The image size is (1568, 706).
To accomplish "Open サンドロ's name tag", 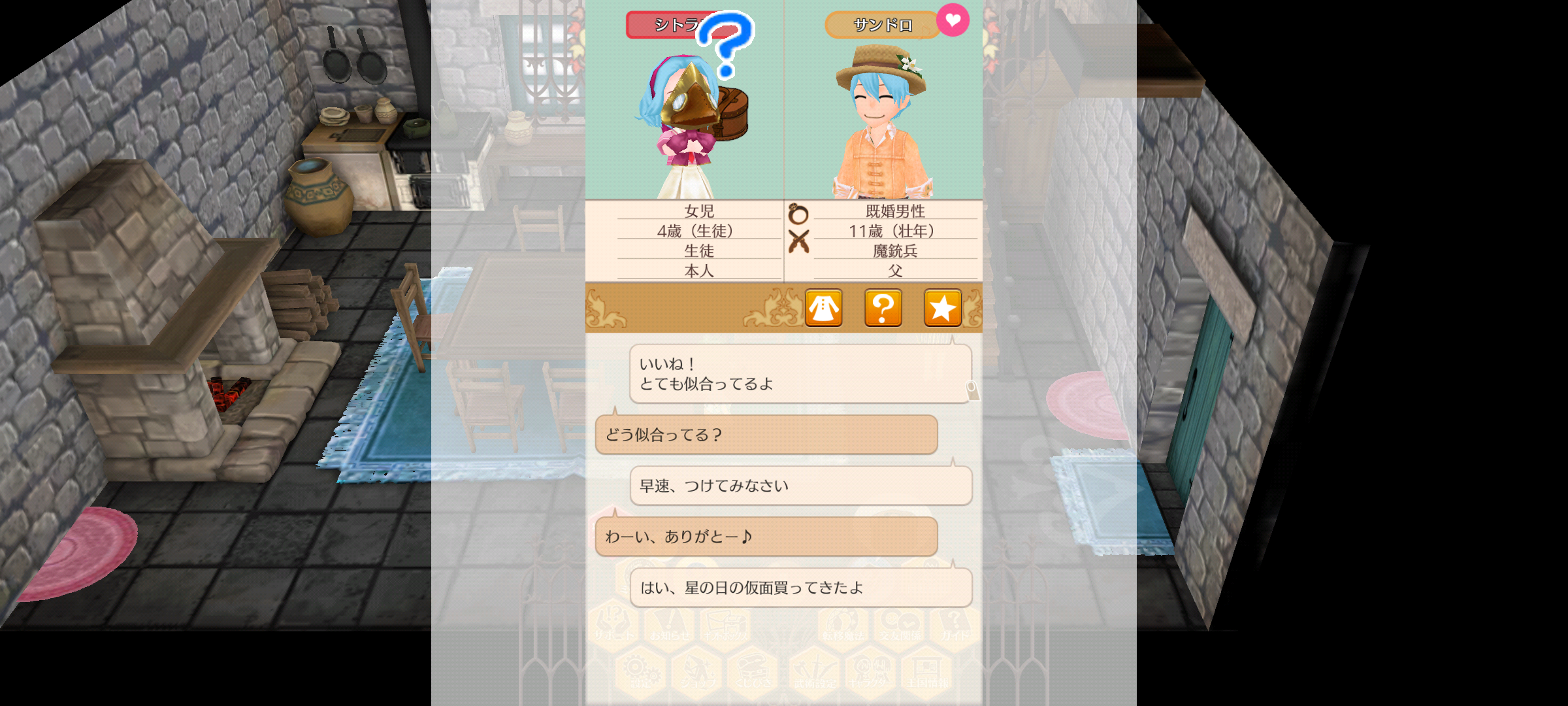I will (881, 25).
